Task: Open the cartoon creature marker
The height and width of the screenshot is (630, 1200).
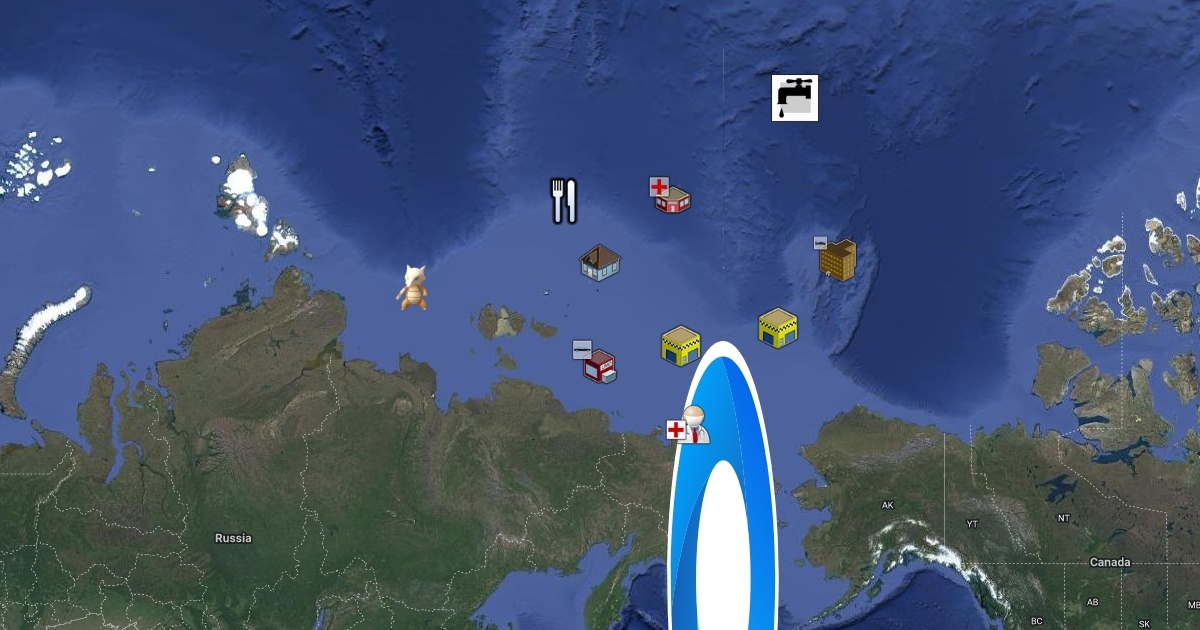Action: 412,288
